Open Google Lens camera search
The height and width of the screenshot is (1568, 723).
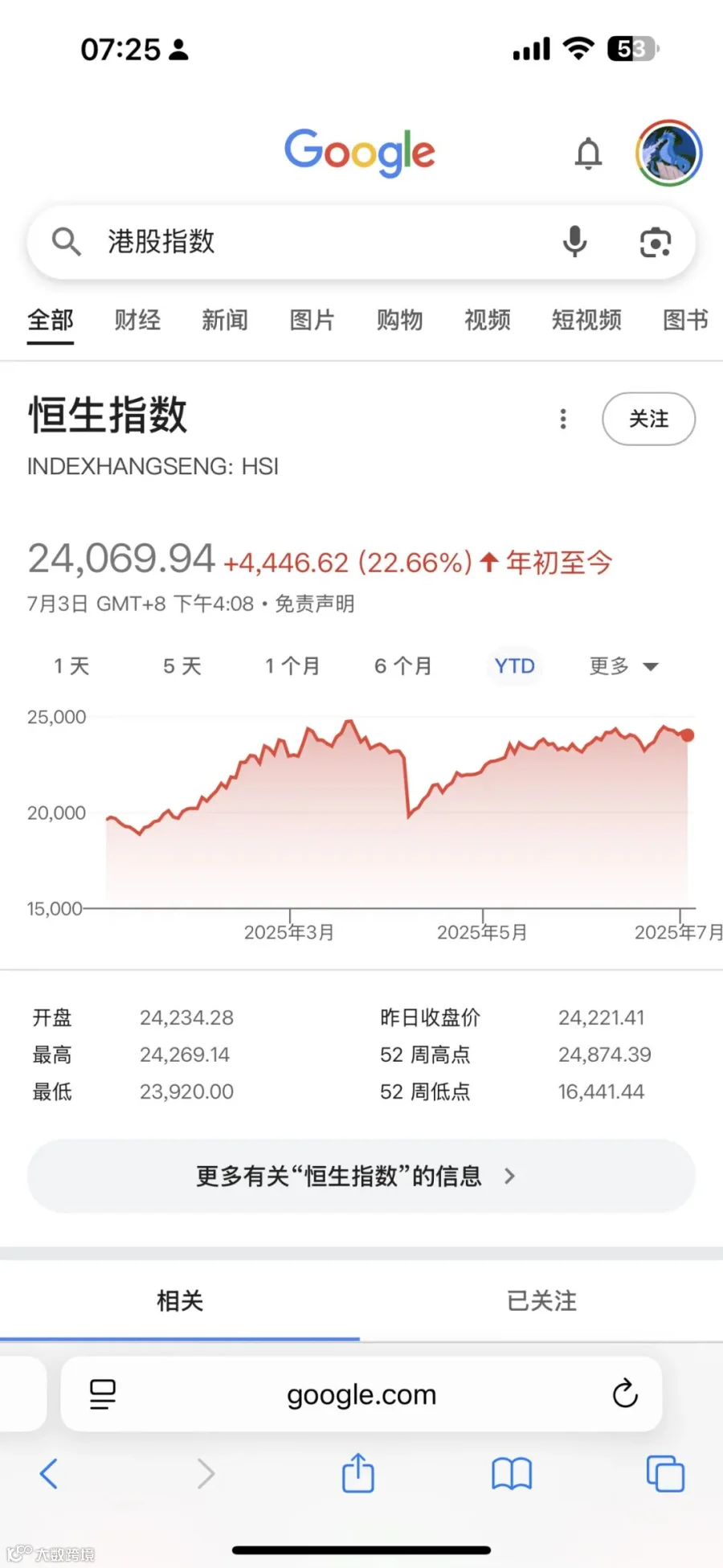click(655, 242)
